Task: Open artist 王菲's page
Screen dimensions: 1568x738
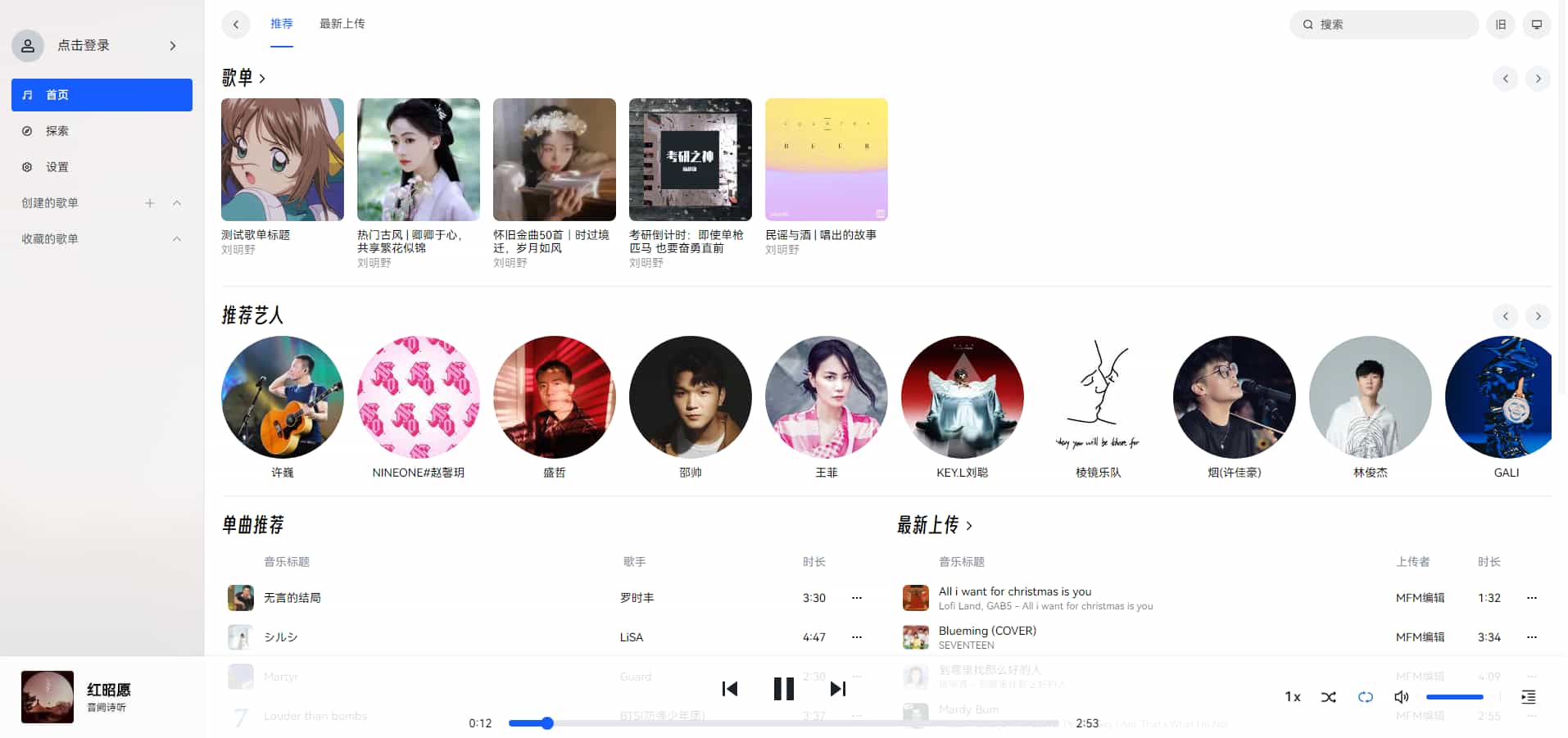Action: click(x=826, y=397)
